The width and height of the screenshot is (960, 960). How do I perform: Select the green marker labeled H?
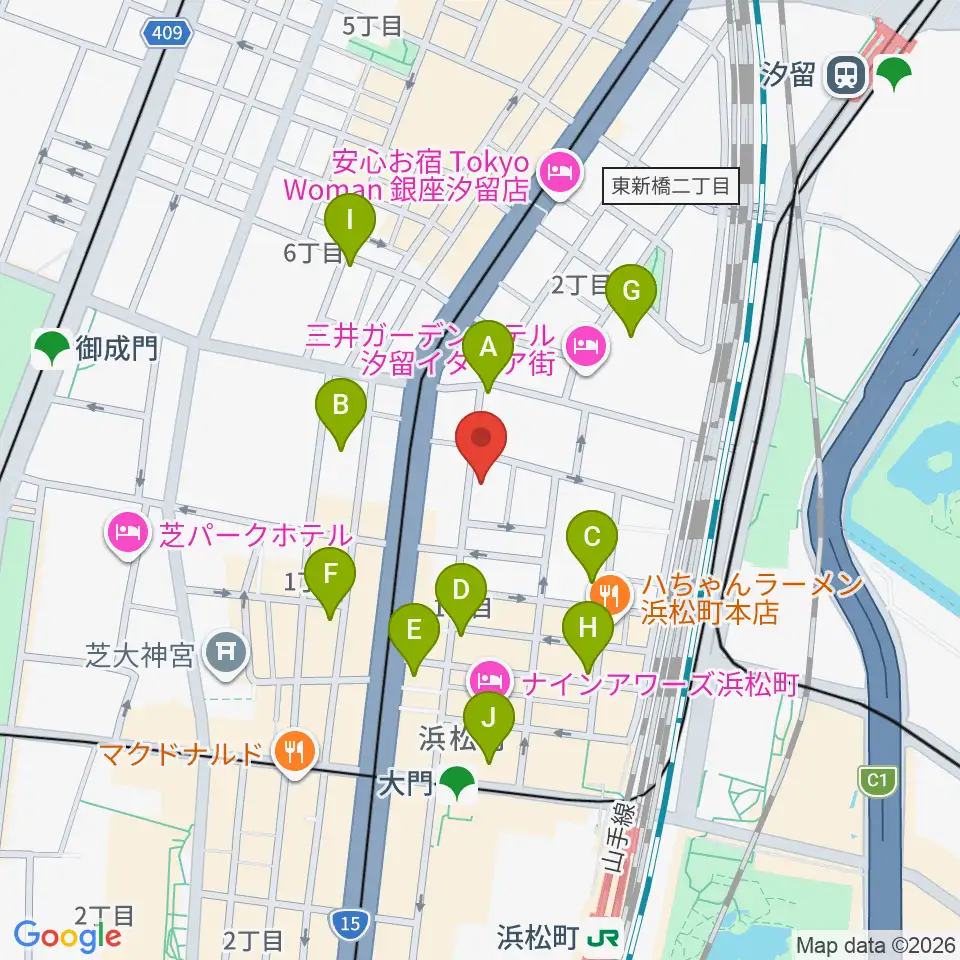tap(588, 636)
